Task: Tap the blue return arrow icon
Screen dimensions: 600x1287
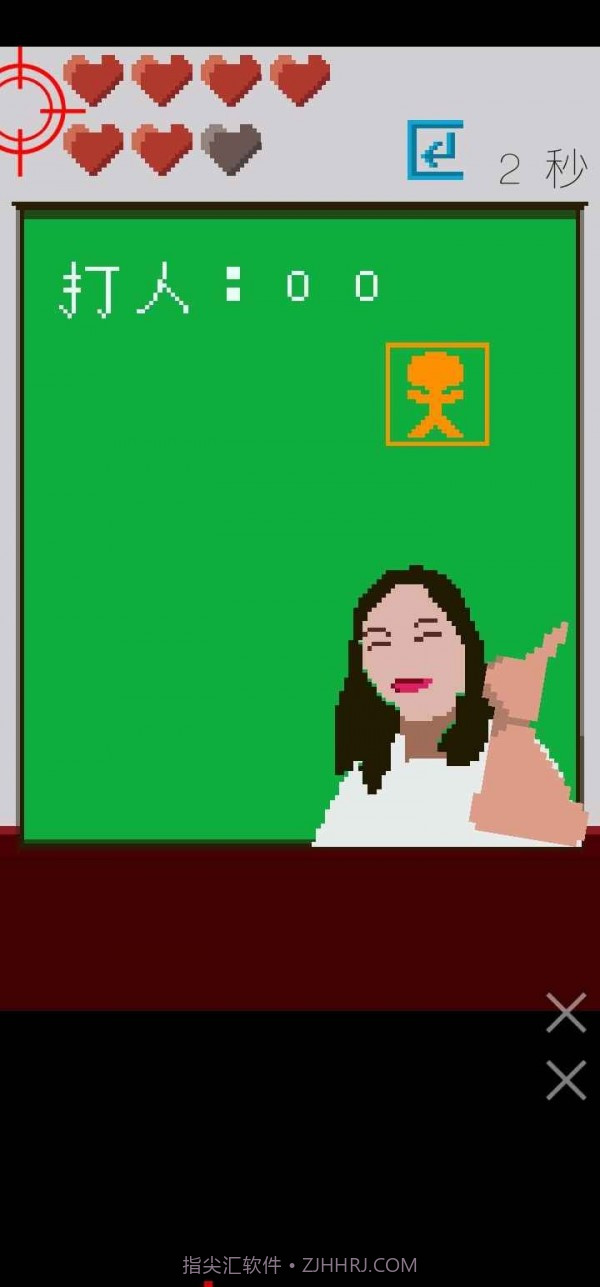Action: 436,151
